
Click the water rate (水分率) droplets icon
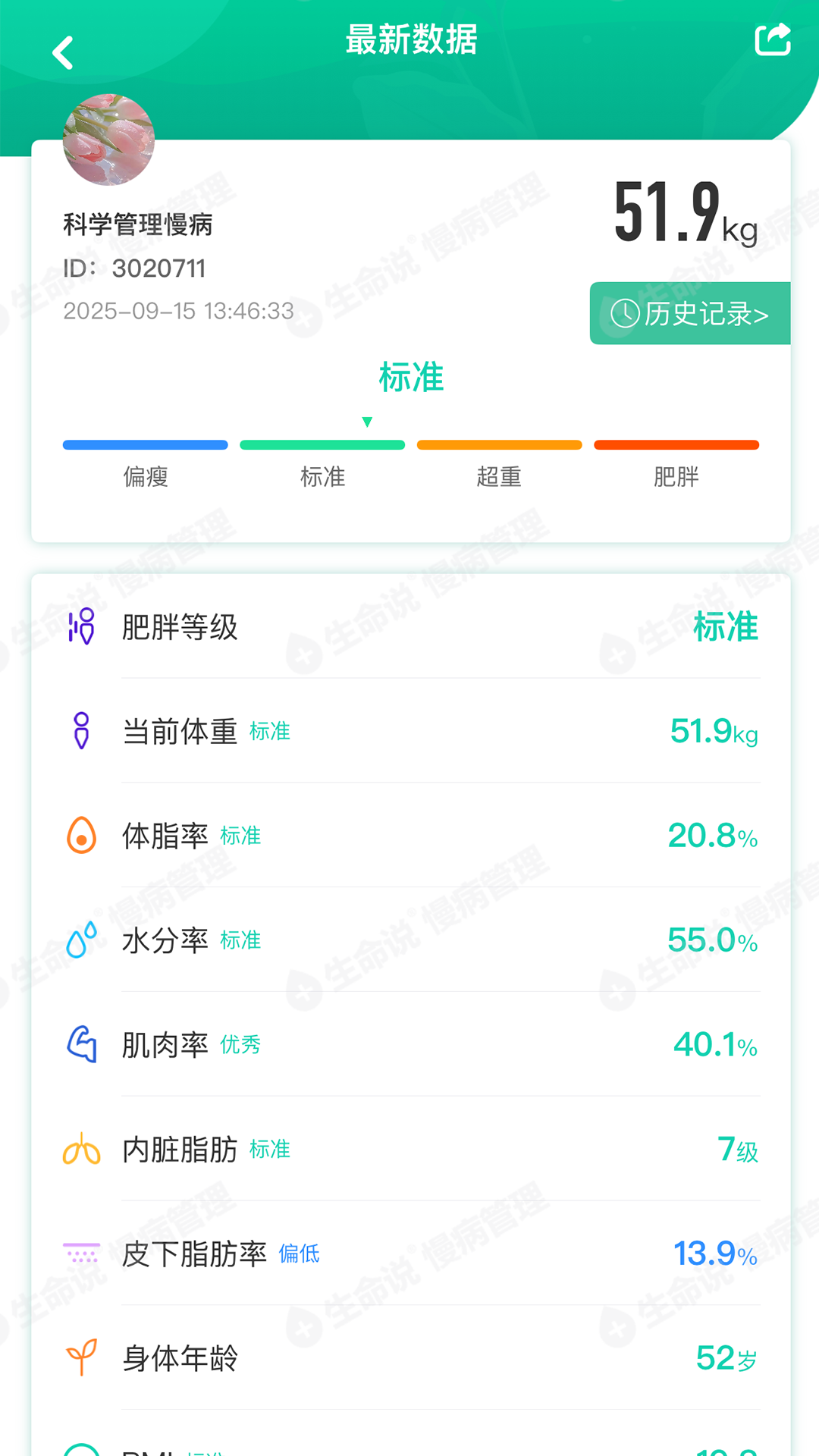click(82, 940)
